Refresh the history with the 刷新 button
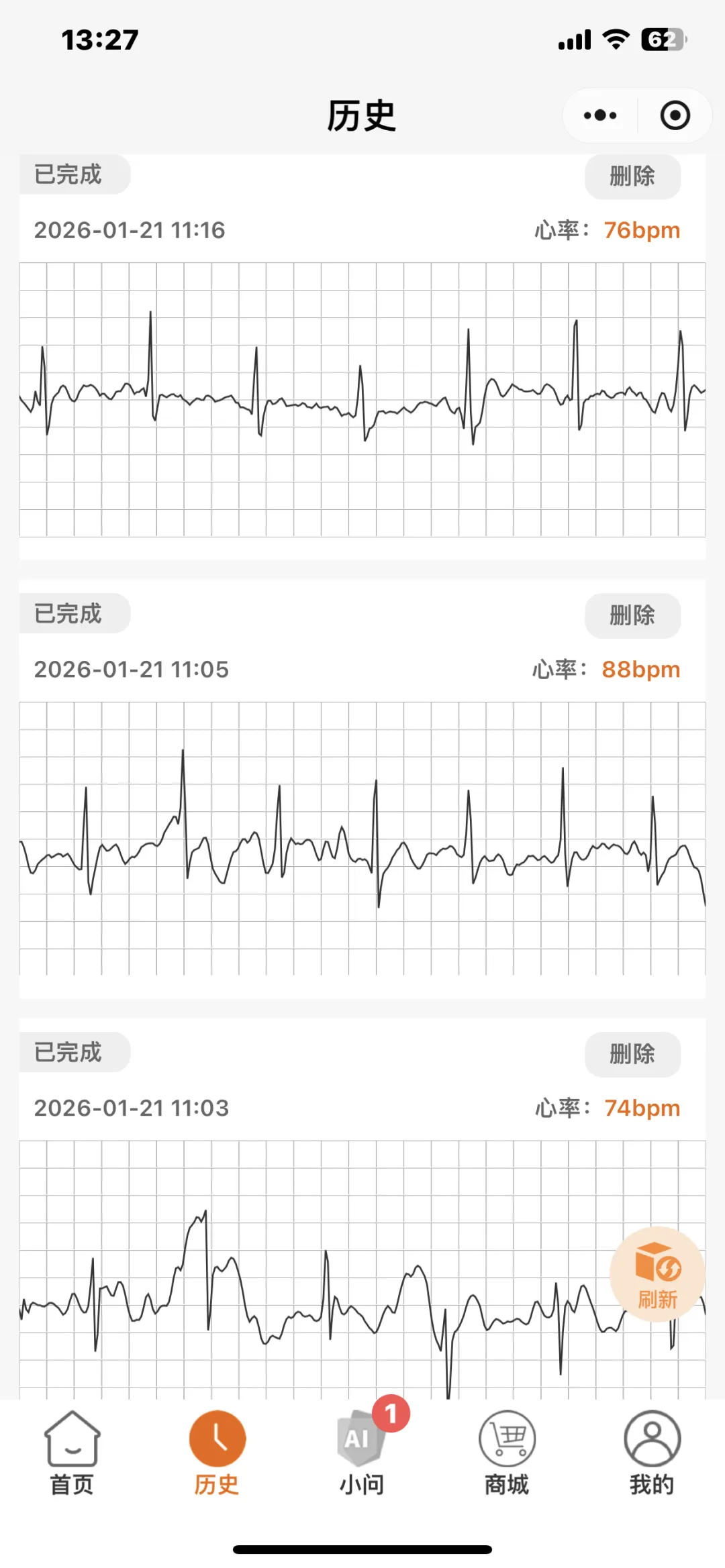The width and height of the screenshot is (725, 1568). click(x=657, y=1275)
